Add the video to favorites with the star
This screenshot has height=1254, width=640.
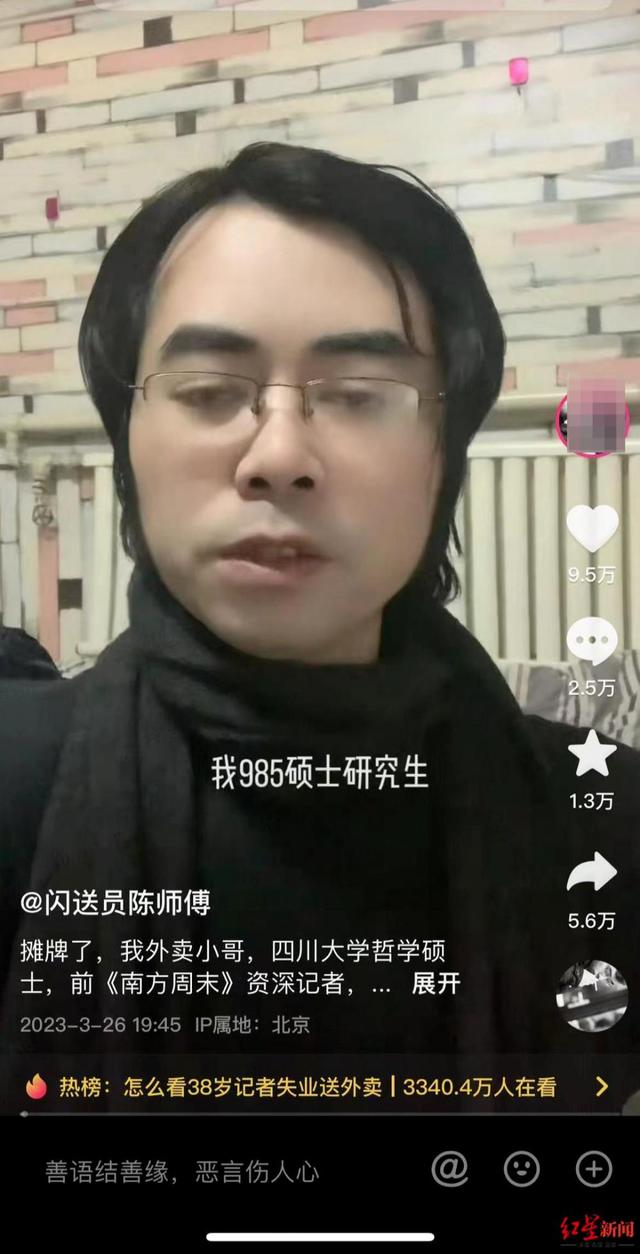click(x=592, y=754)
